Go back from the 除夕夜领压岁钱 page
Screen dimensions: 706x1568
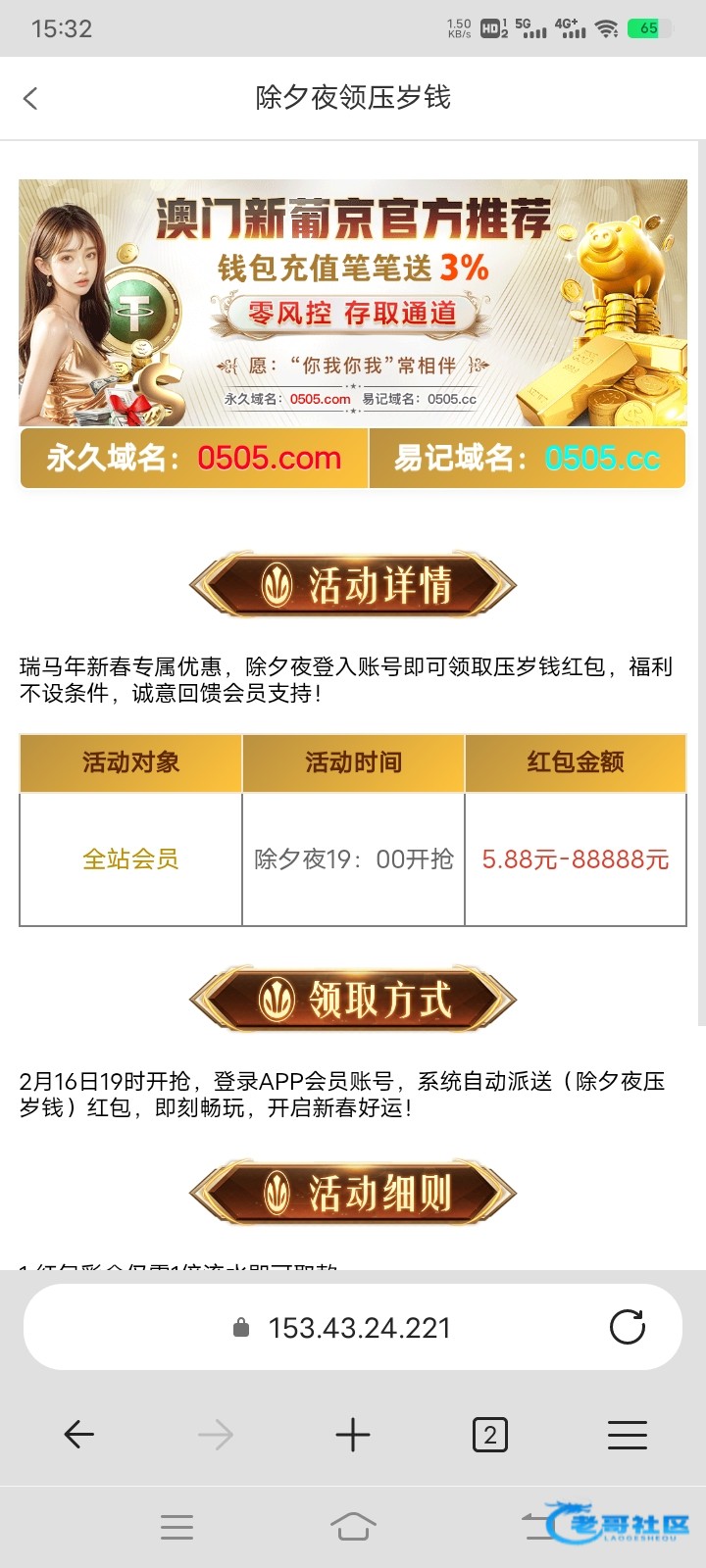tap(30, 98)
